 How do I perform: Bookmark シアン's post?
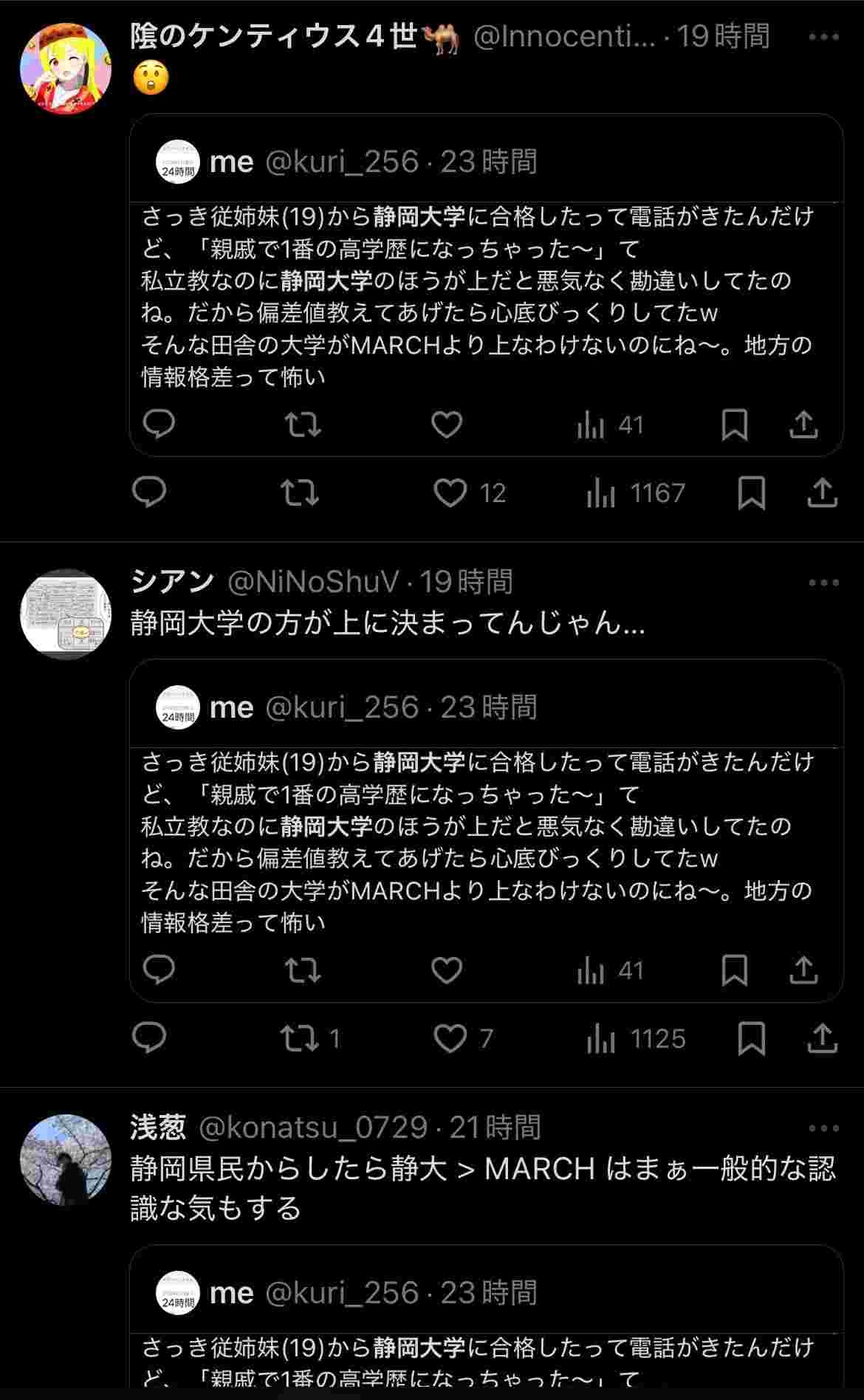coord(751,1038)
